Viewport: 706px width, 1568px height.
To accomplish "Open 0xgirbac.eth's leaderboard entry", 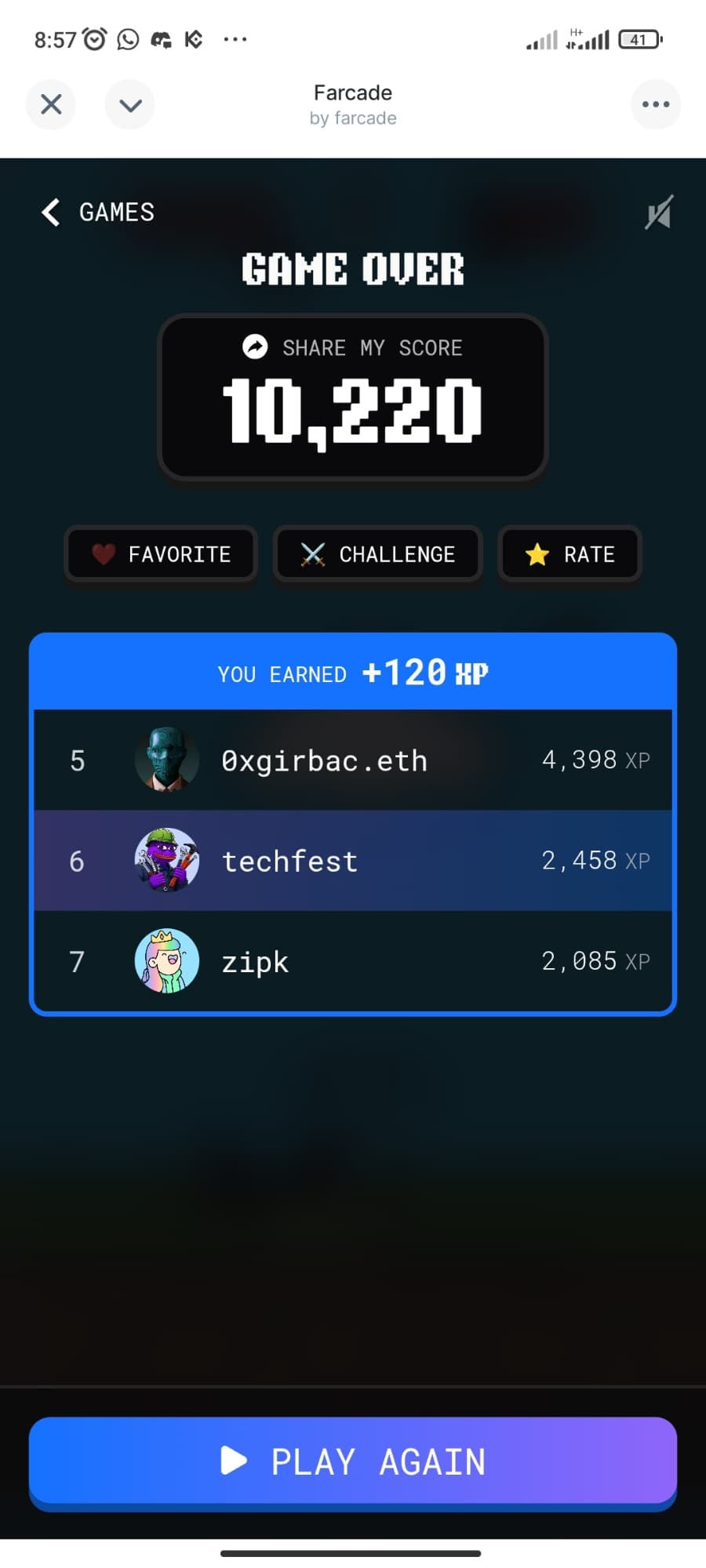I will click(352, 760).
